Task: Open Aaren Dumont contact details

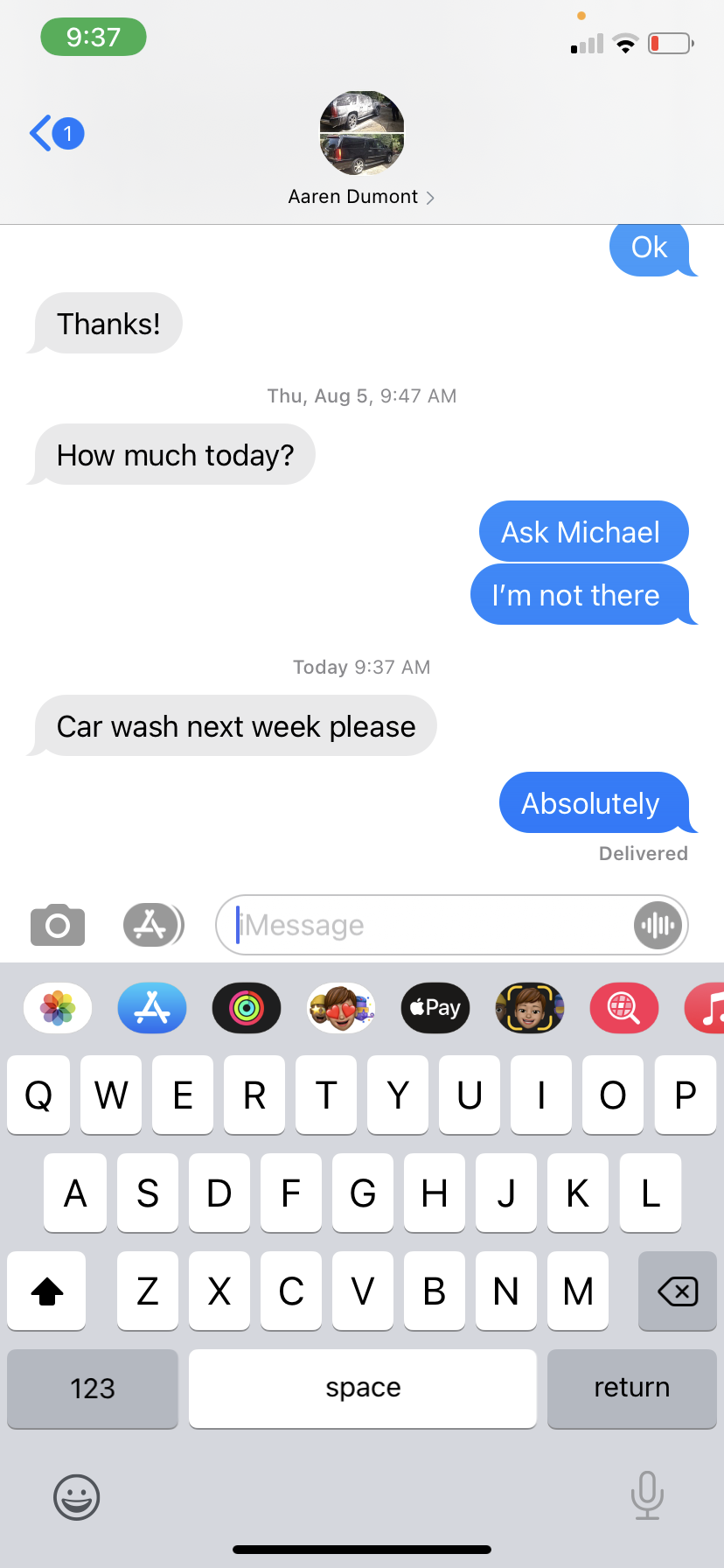Action: point(361,149)
